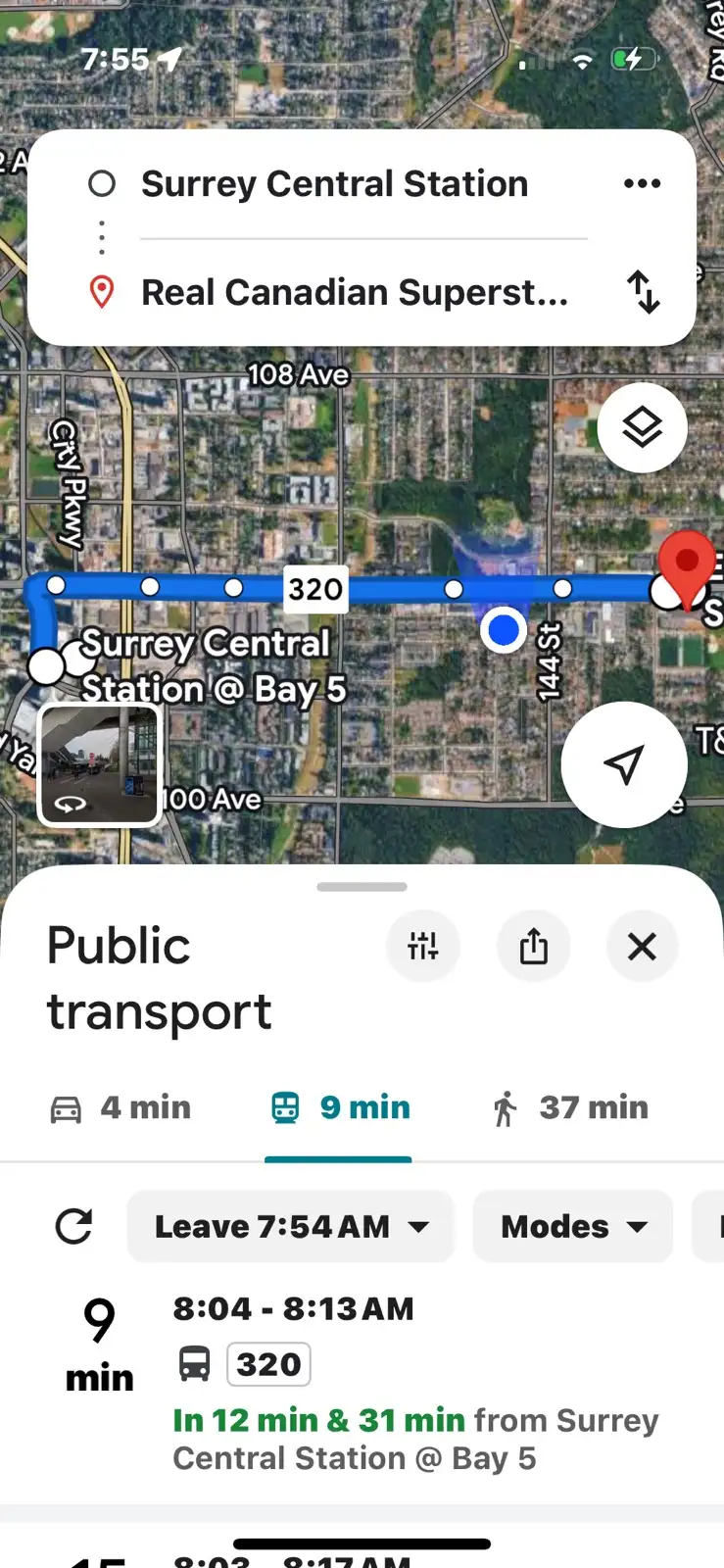Switch to walking, 37 min
724x1568 pixels.
tap(569, 1108)
